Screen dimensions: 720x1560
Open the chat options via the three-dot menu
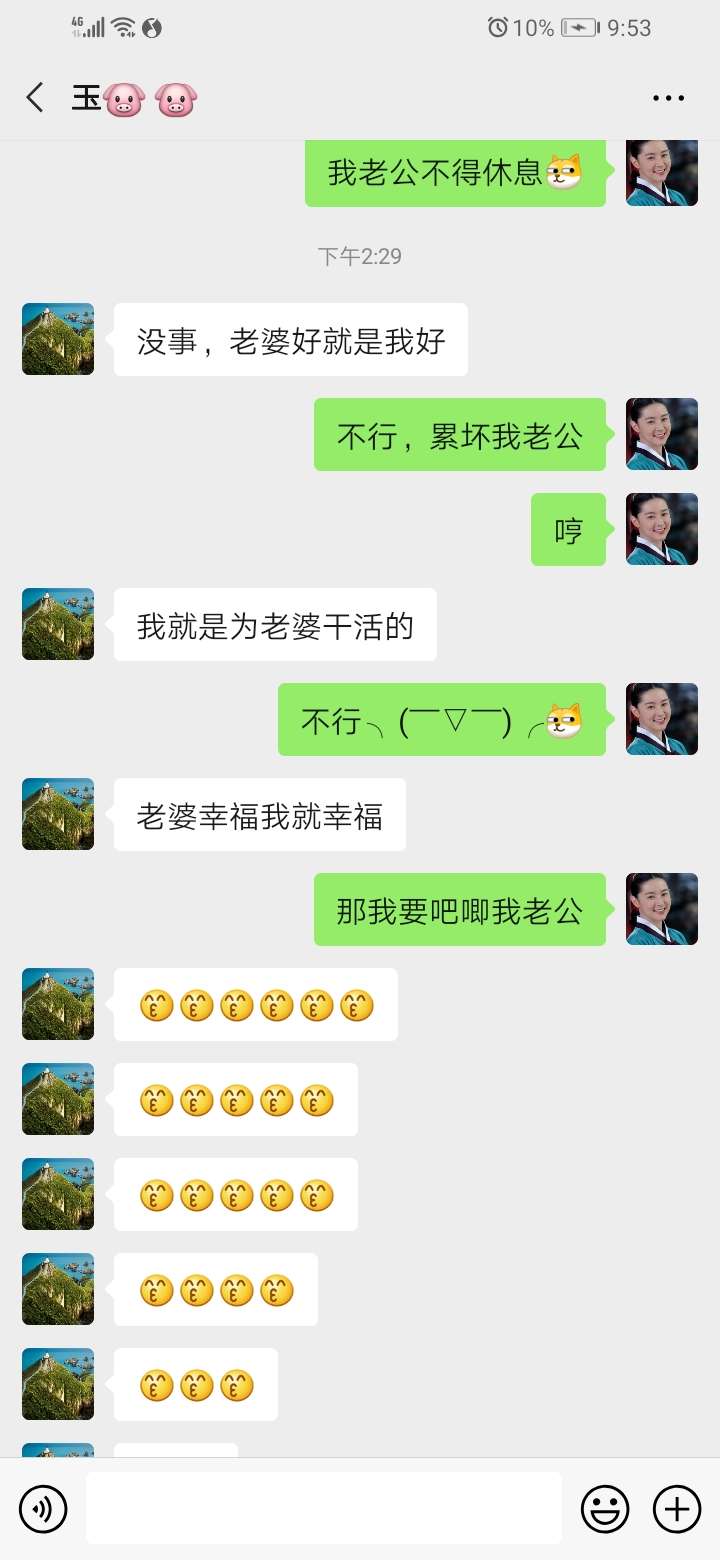pyautogui.click(x=667, y=97)
